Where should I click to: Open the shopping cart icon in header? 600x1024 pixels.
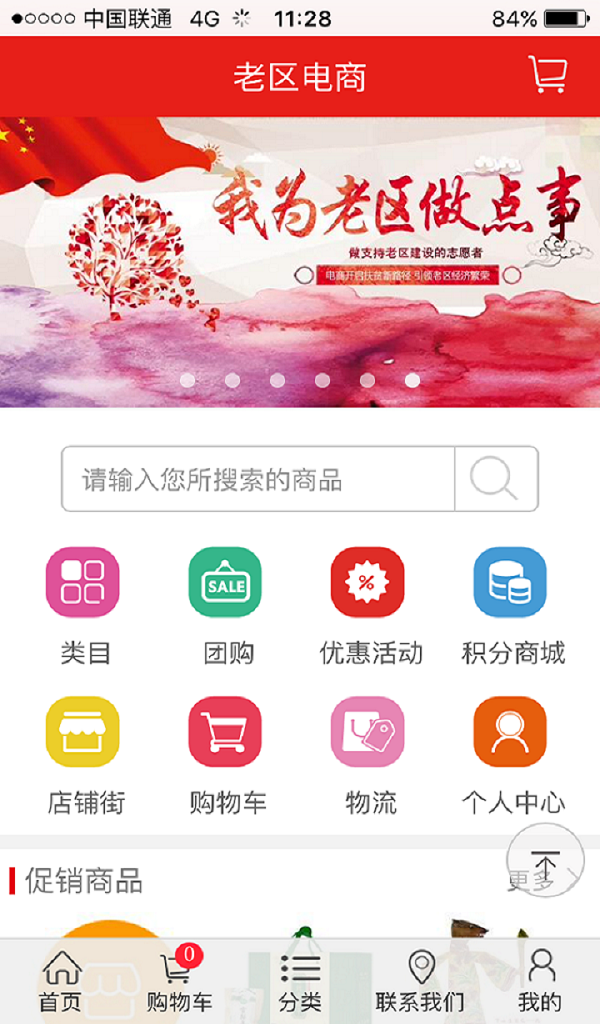(x=547, y=76)
